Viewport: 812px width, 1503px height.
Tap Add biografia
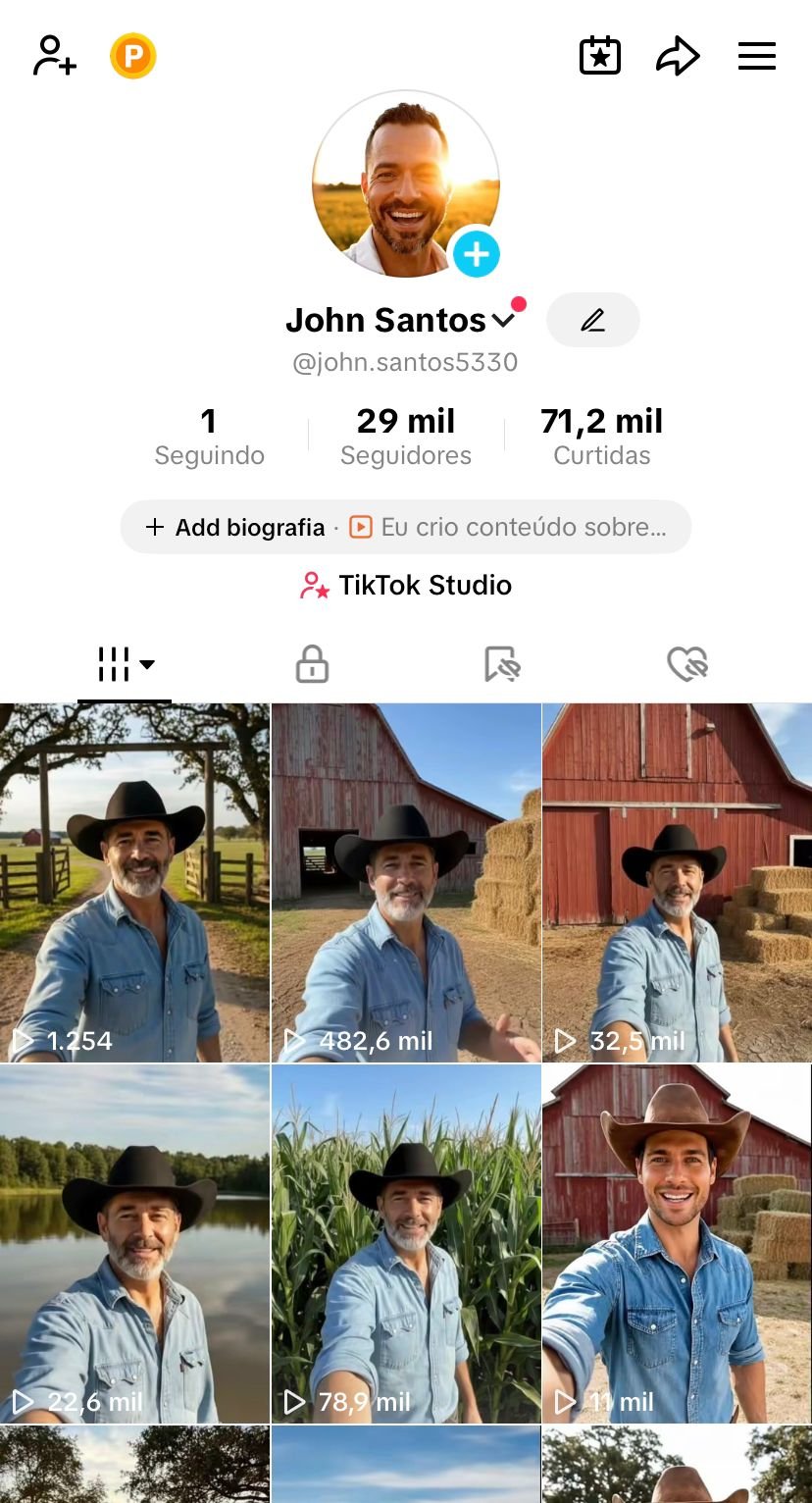click(235, 527)
